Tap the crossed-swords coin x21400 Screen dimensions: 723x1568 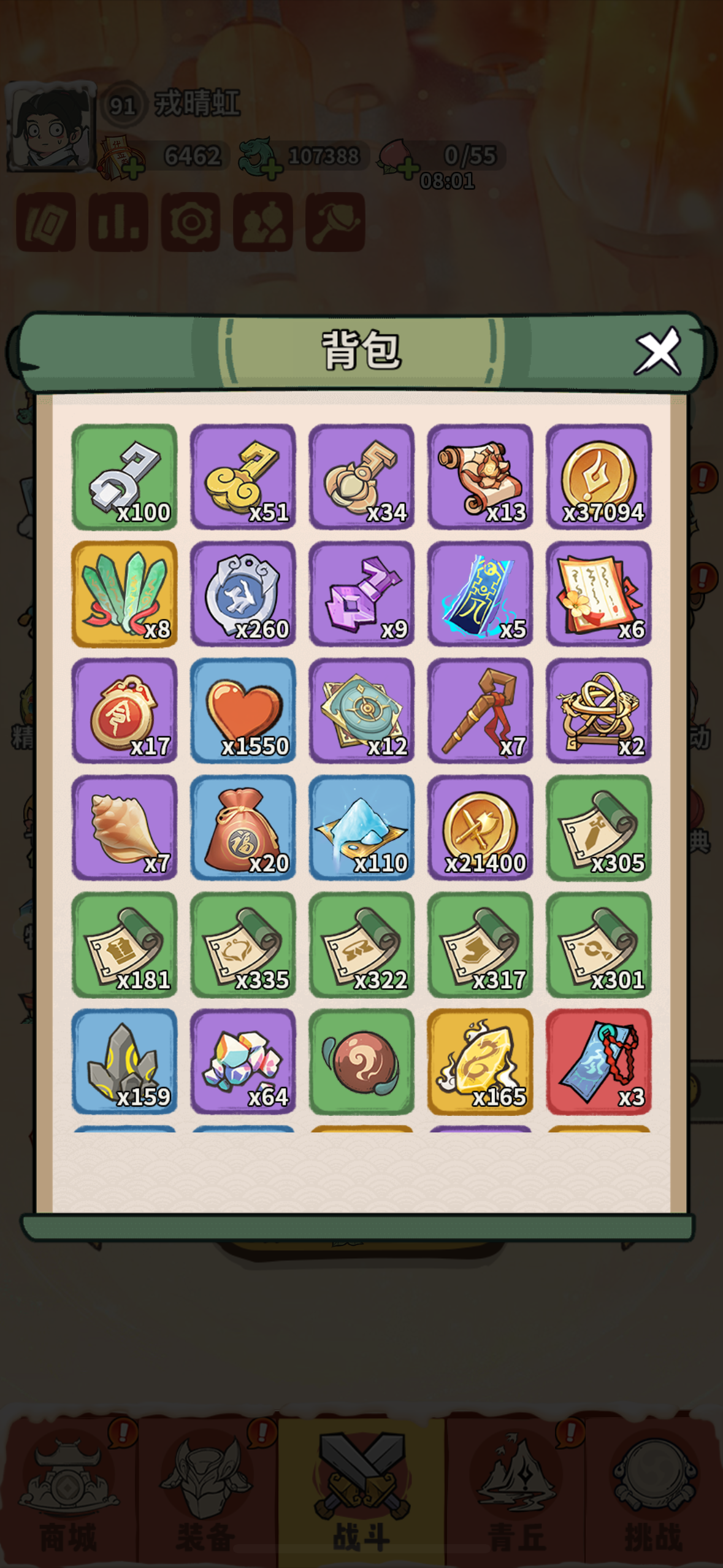coord(480,828)
